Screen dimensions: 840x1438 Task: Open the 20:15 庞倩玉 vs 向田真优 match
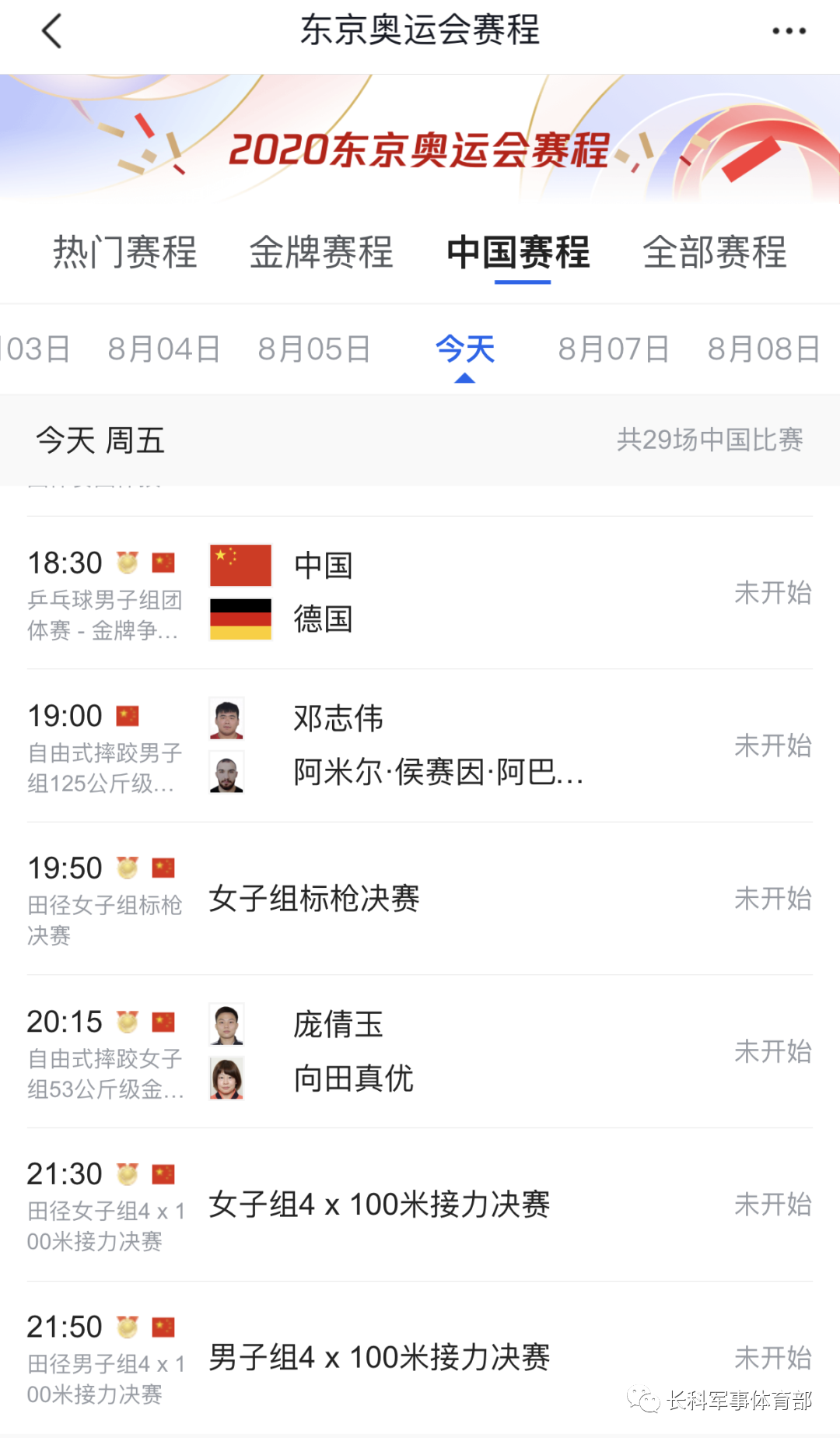420,1051
